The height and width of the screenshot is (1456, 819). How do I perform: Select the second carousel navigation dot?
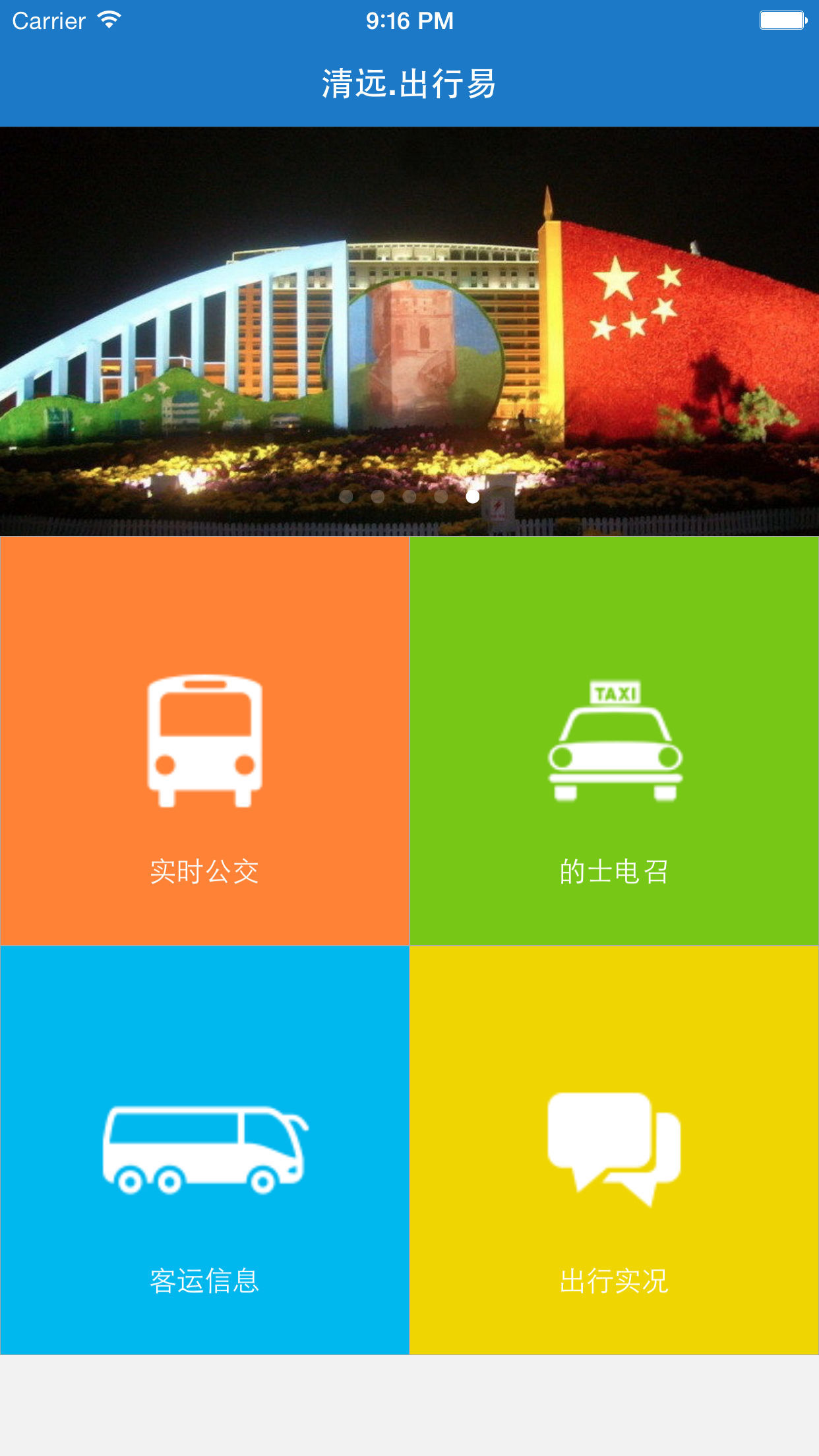(x=378, y=497)
